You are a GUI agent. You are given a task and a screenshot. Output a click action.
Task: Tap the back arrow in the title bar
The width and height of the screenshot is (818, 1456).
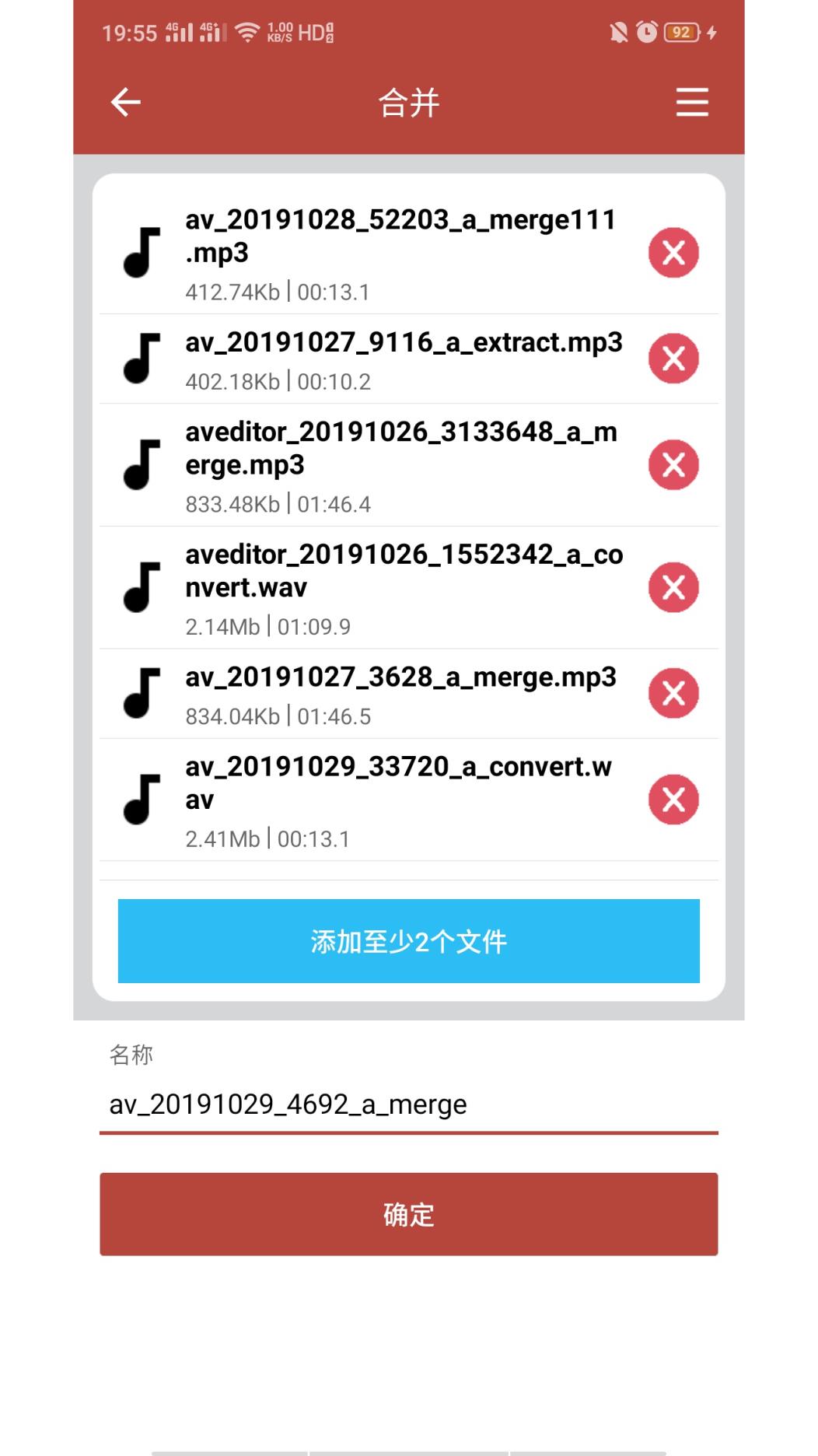pyautogui.click(x=124, y=102)
